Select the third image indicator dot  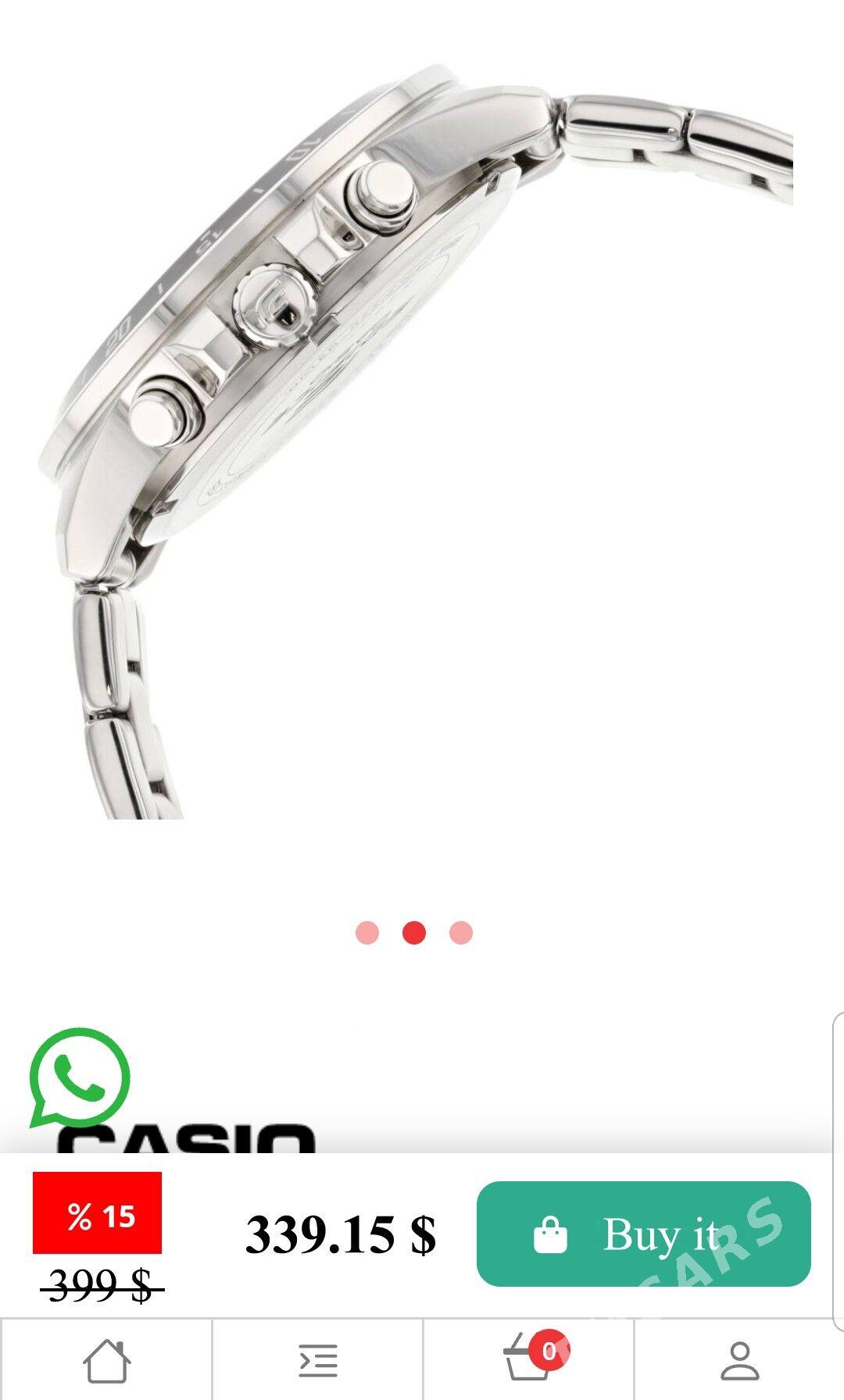461,933
